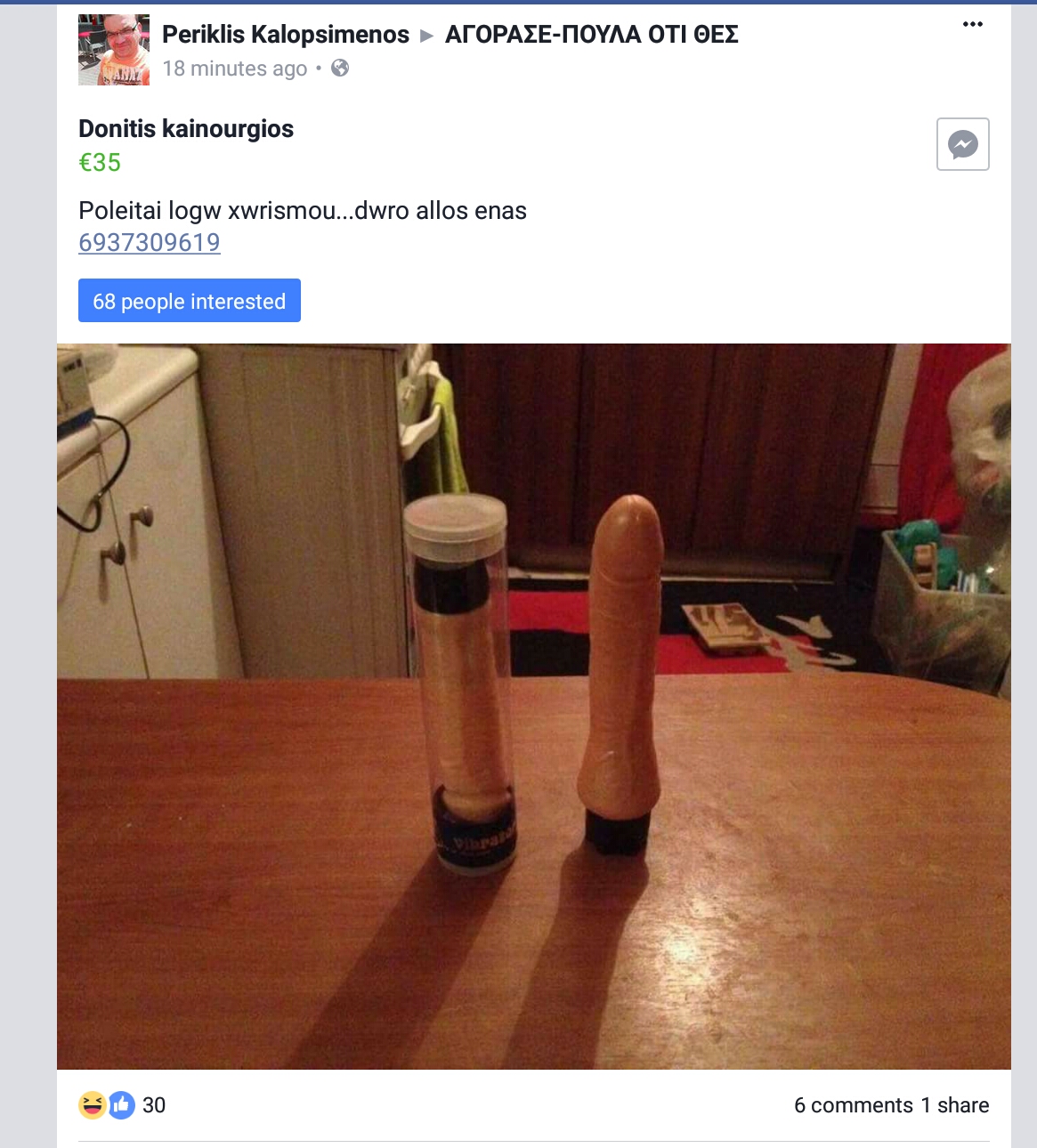View who shared via 1 share
This screenshot has width=1037, height=1148.
[x=955, y=1105]
